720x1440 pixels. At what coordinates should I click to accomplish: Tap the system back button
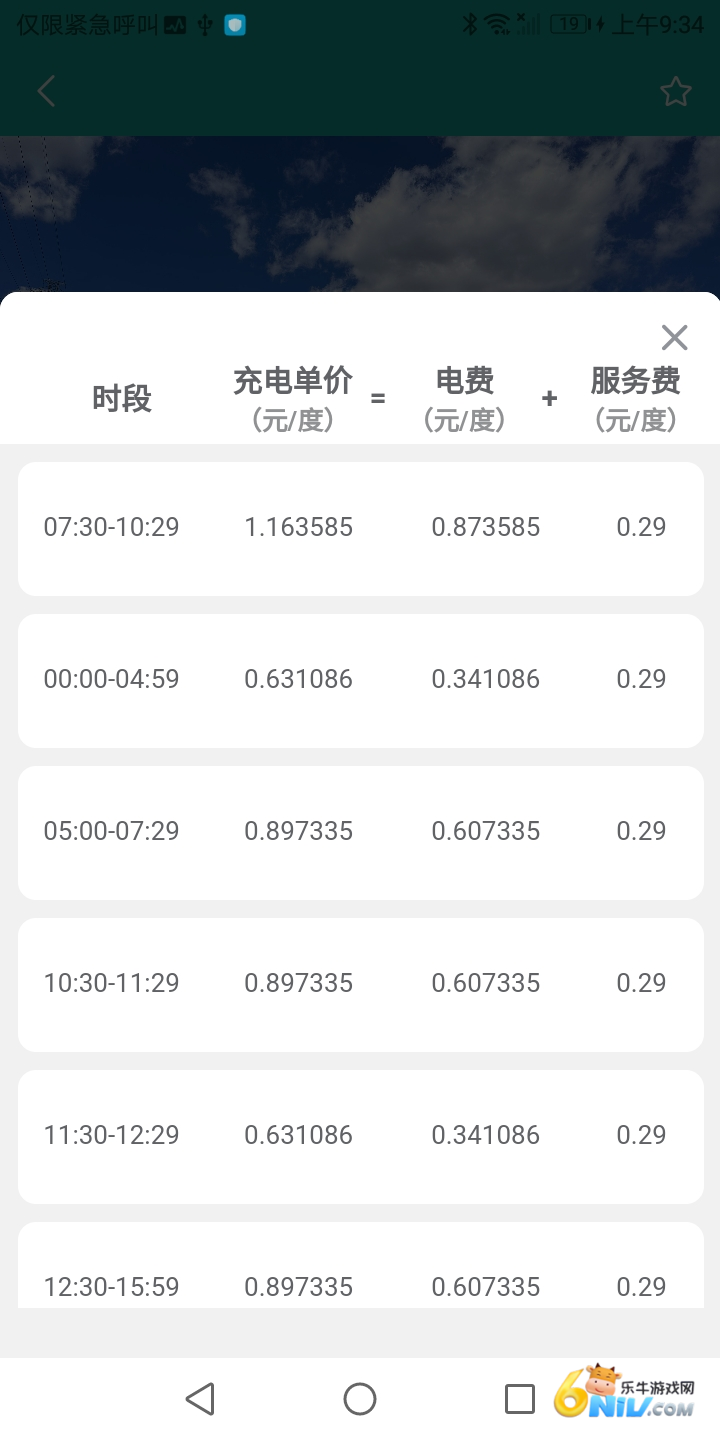point(201,1399)
